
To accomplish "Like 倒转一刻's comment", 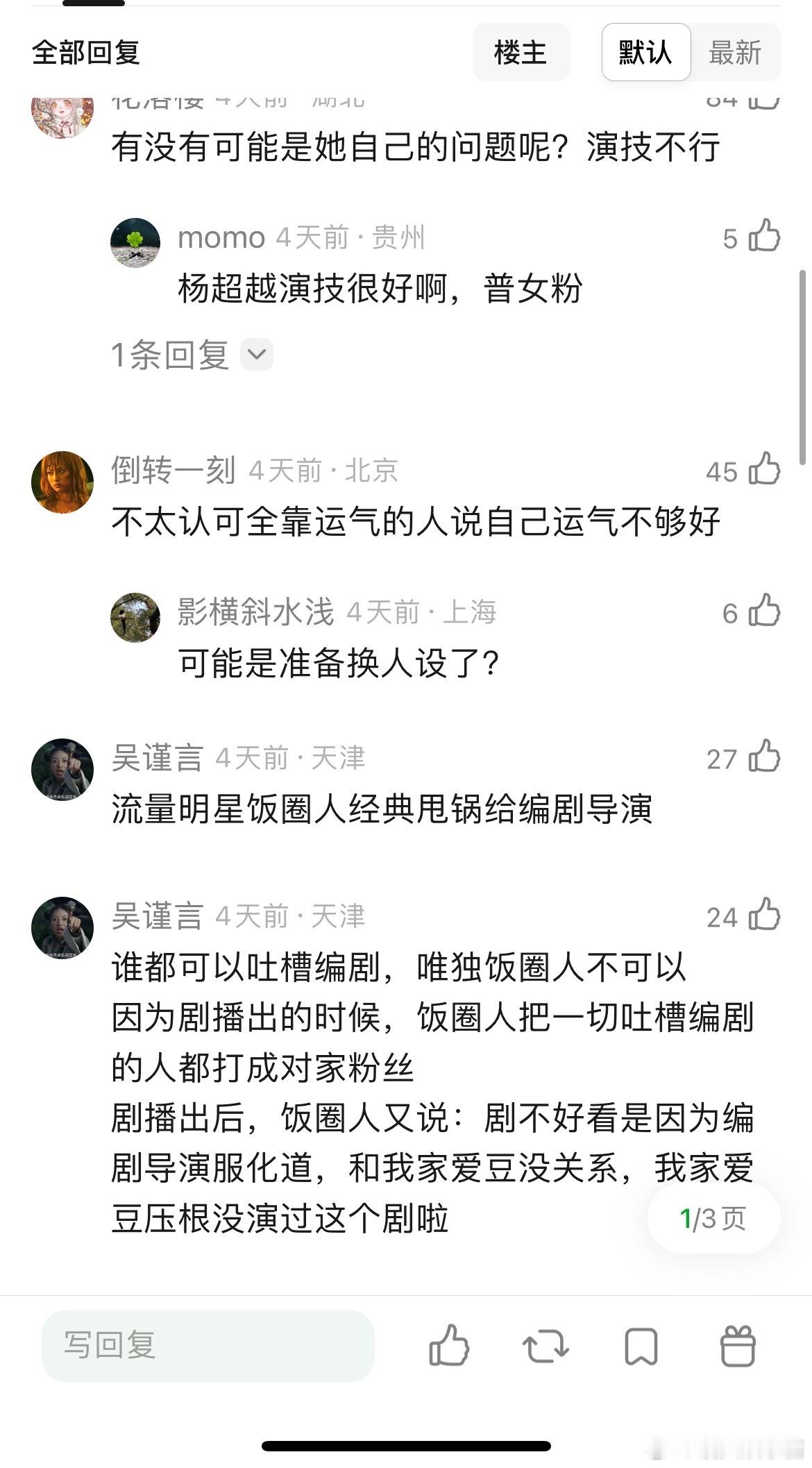I will coord(764,470).
